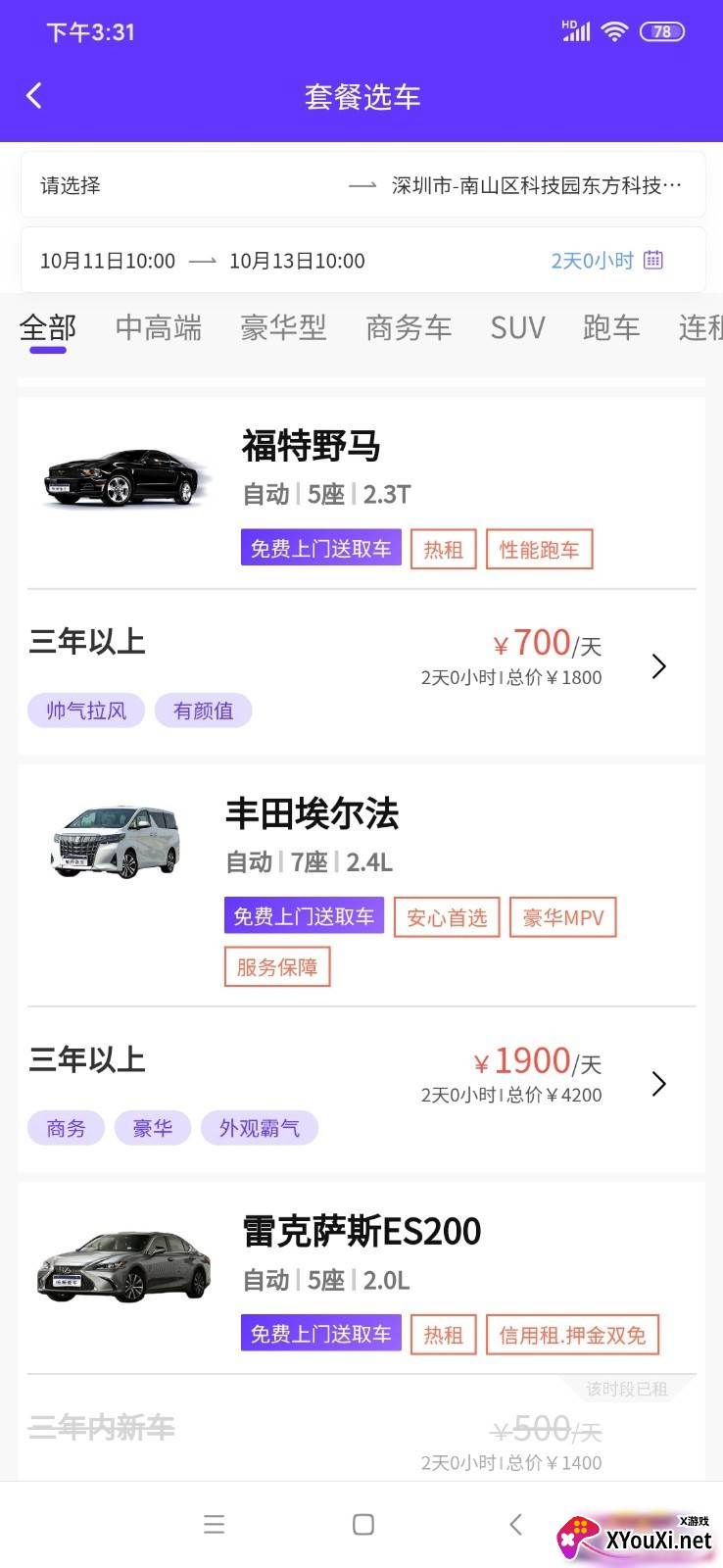This screenshot has height=1568, width=723.
Task: Go back from 套餐选车 page
Action: pyautogui.click(x=34, y=96)
